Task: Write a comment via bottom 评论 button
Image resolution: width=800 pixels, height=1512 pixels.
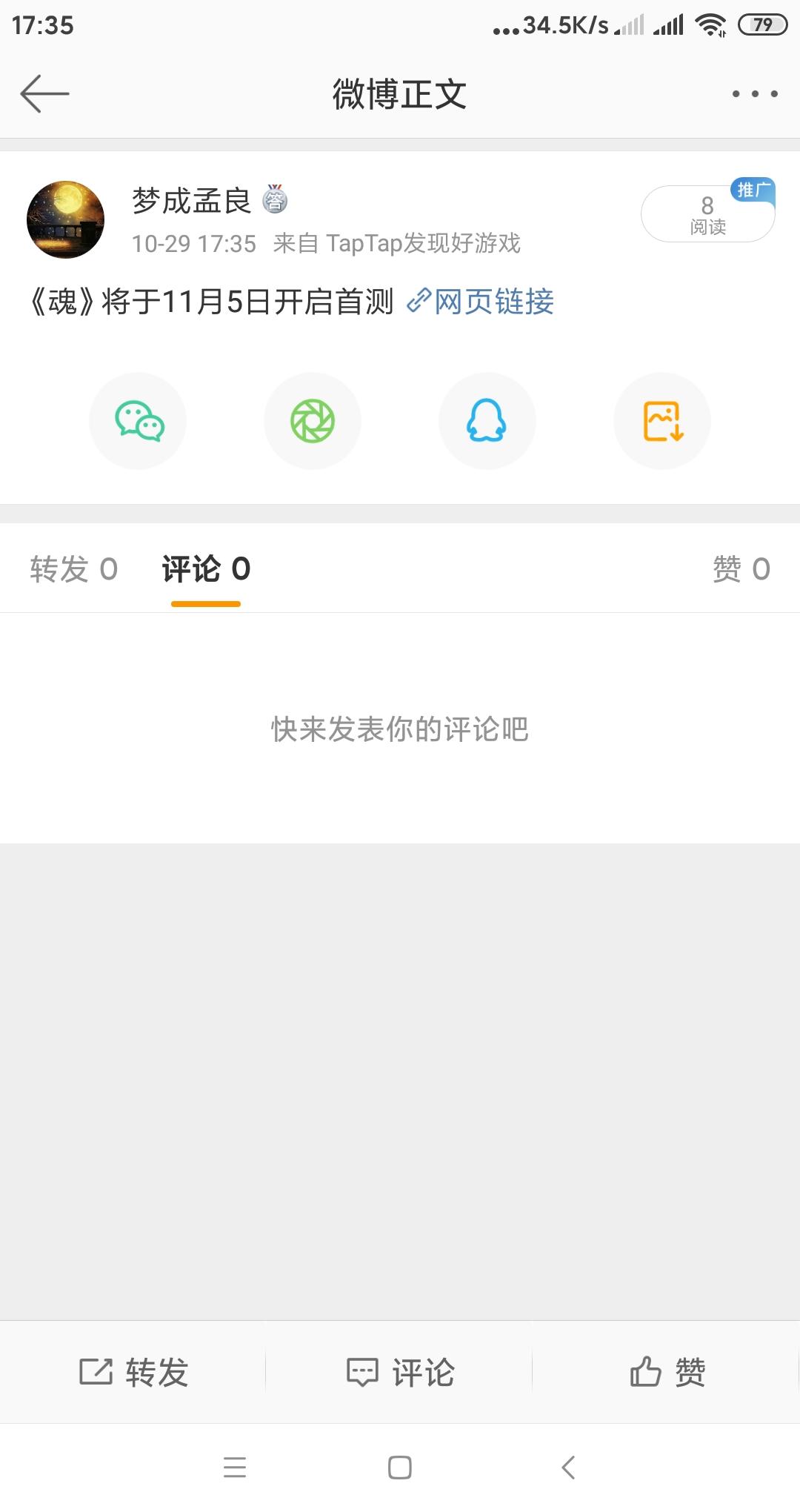Action: (x=400, y=1372)
